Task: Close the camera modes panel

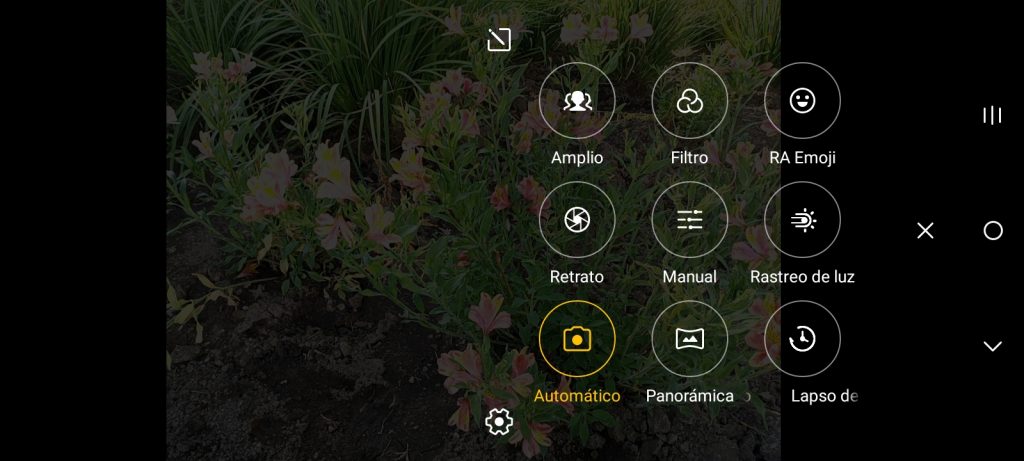Action: tap(925, 231)
